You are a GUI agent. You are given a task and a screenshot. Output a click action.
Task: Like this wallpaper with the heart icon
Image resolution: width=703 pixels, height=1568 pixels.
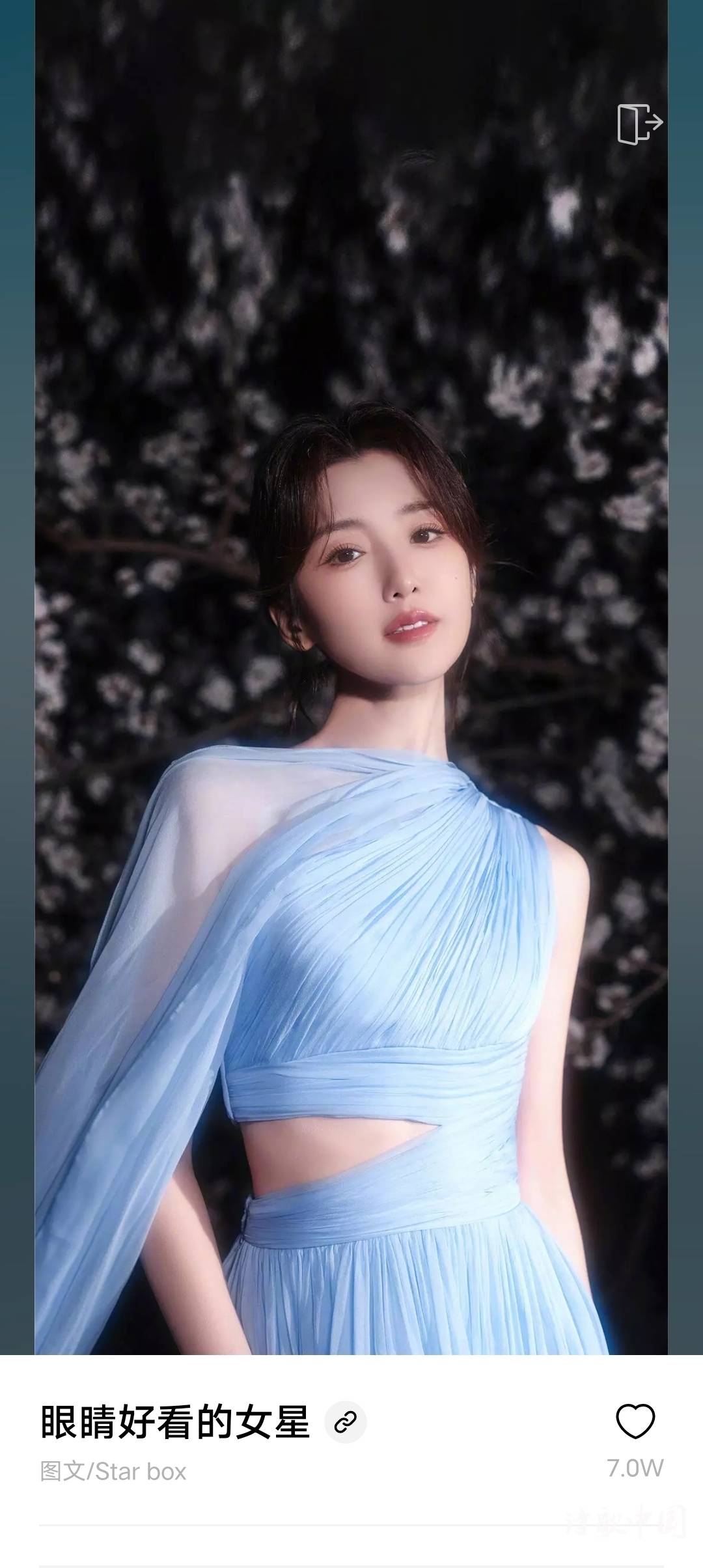click(635, 1421)
